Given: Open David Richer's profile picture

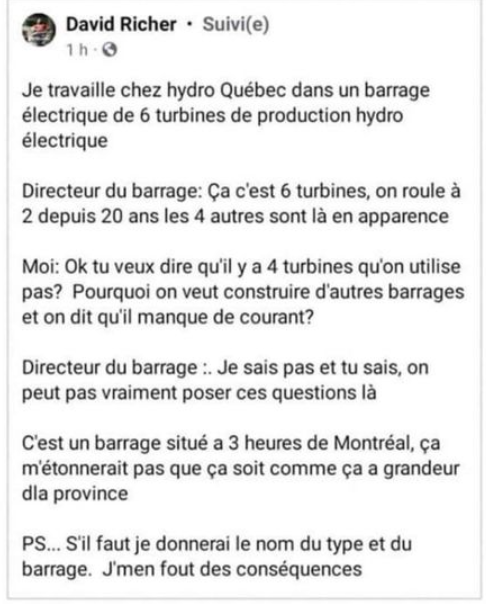Looking at the screenshot, I should click(39, 30).
